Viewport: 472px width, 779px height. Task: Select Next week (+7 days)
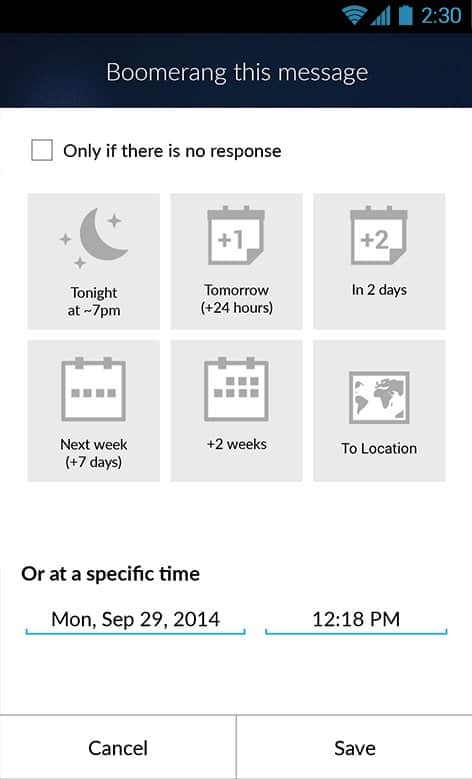coord(93,410)
